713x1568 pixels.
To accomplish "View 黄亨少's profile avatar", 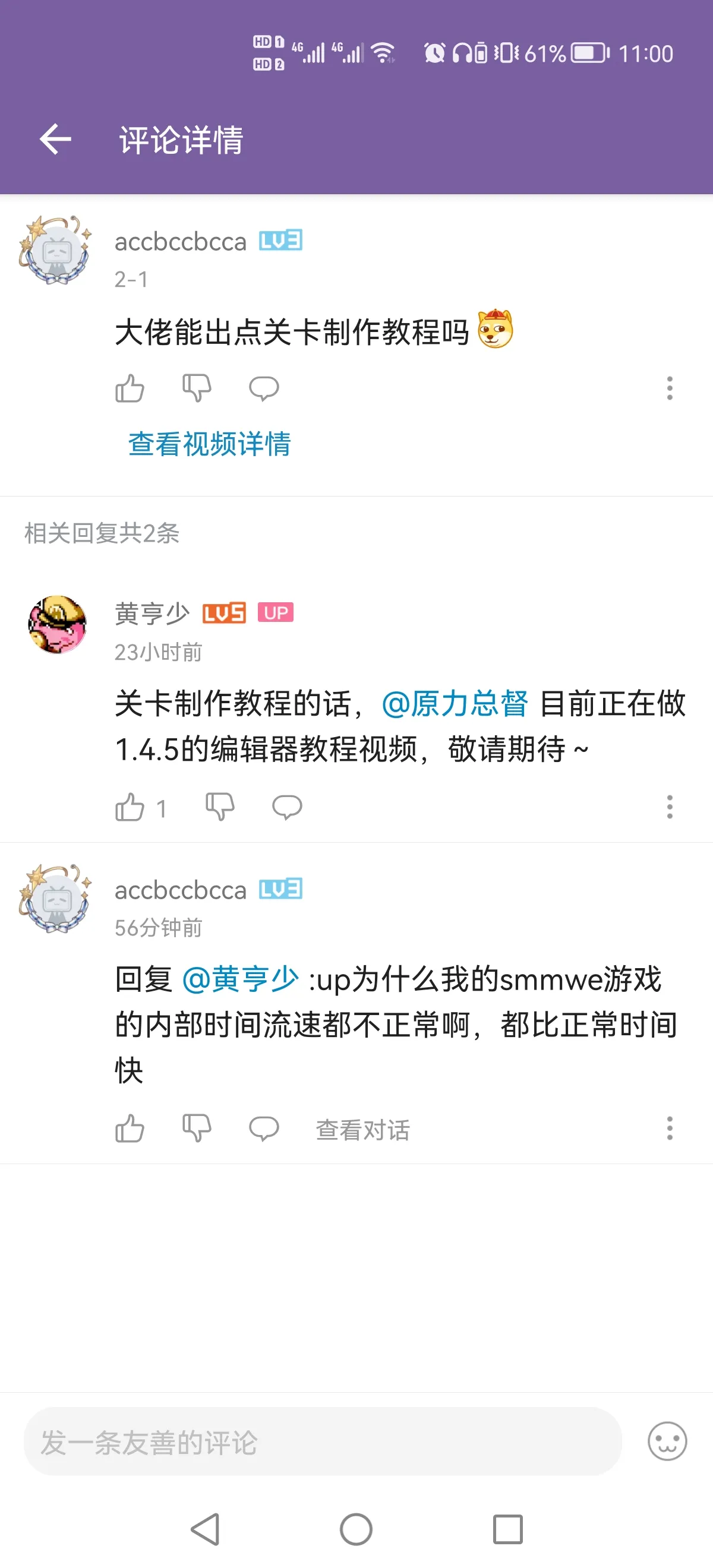I will [58, 624].
